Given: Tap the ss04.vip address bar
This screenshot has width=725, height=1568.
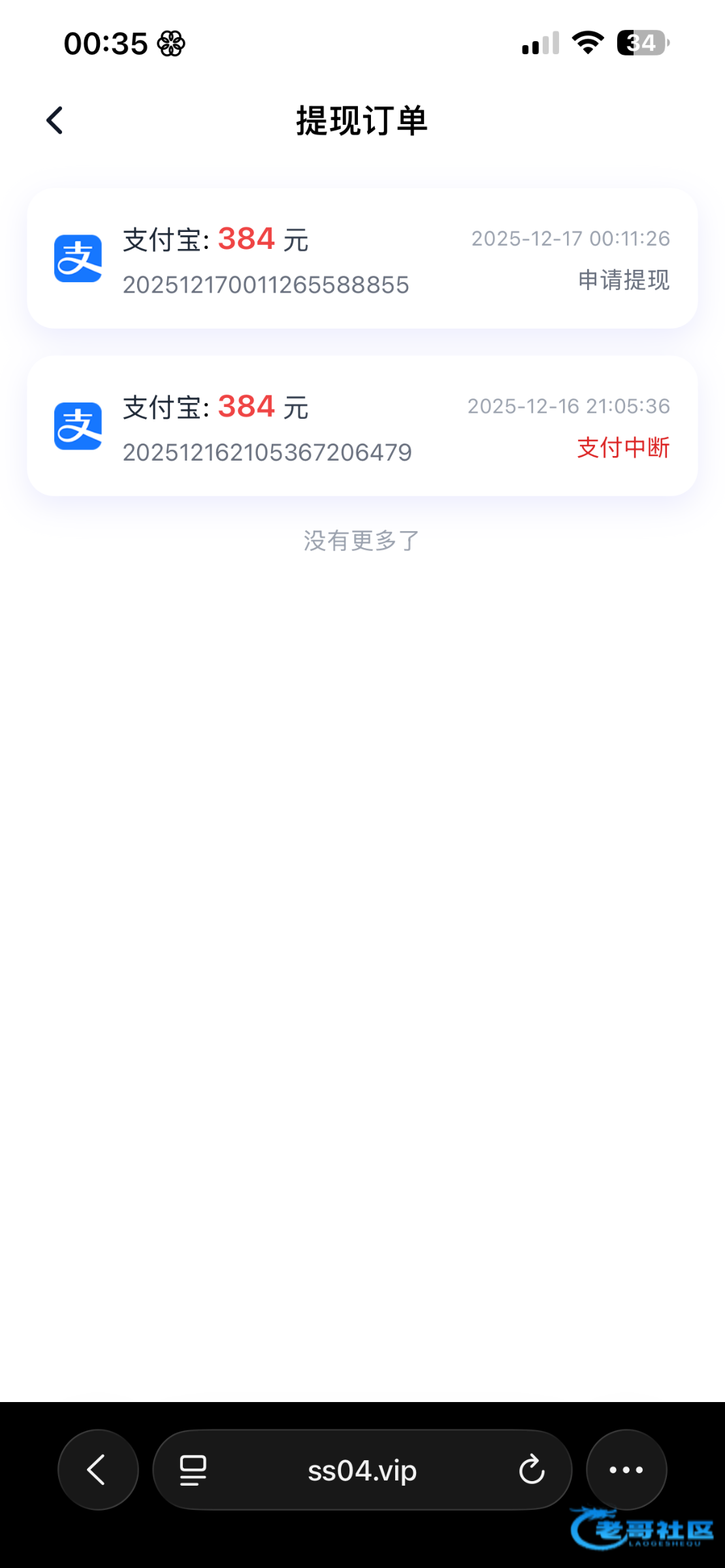Looking at the screenshot, I should point(362,1471).
